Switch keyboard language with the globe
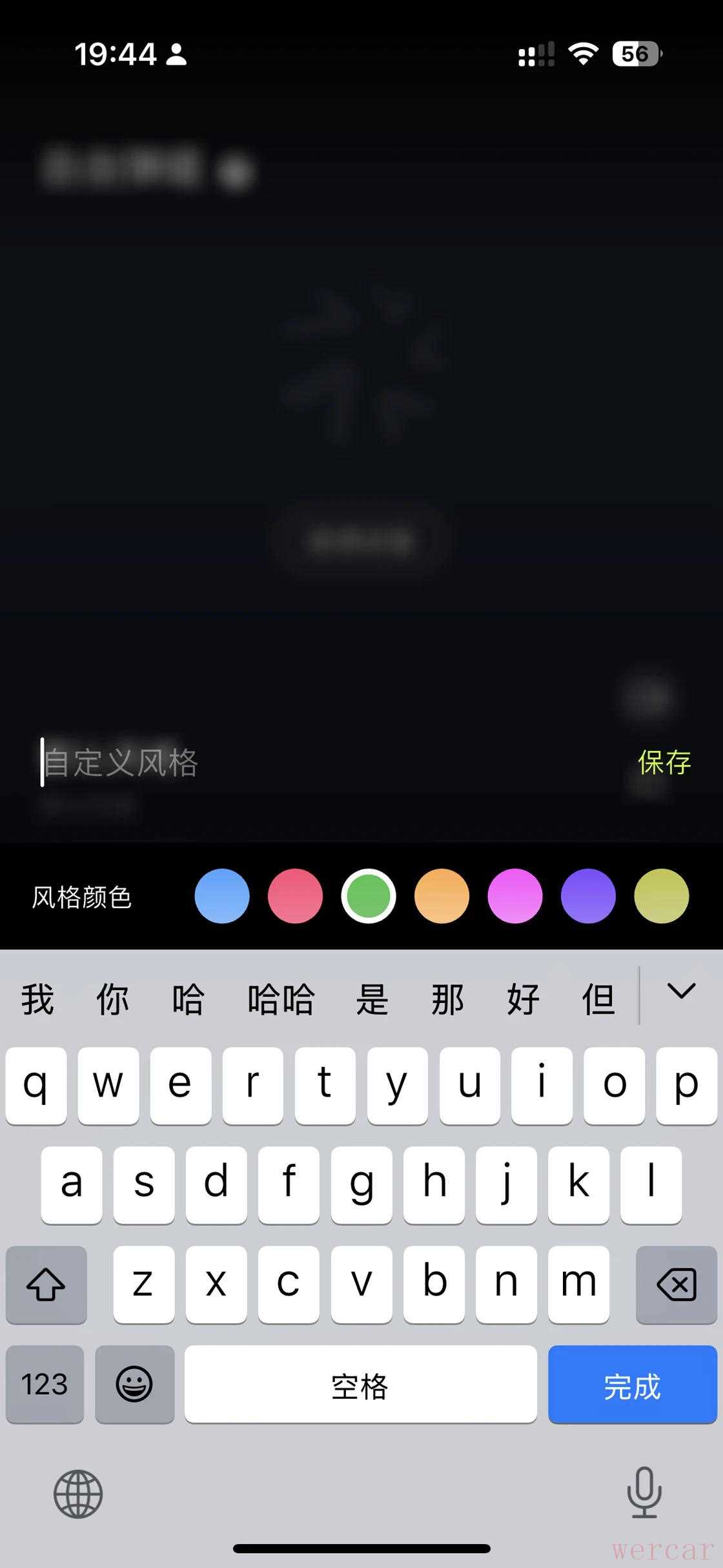The image size is (723, 1568). (x=78, y=1494)
